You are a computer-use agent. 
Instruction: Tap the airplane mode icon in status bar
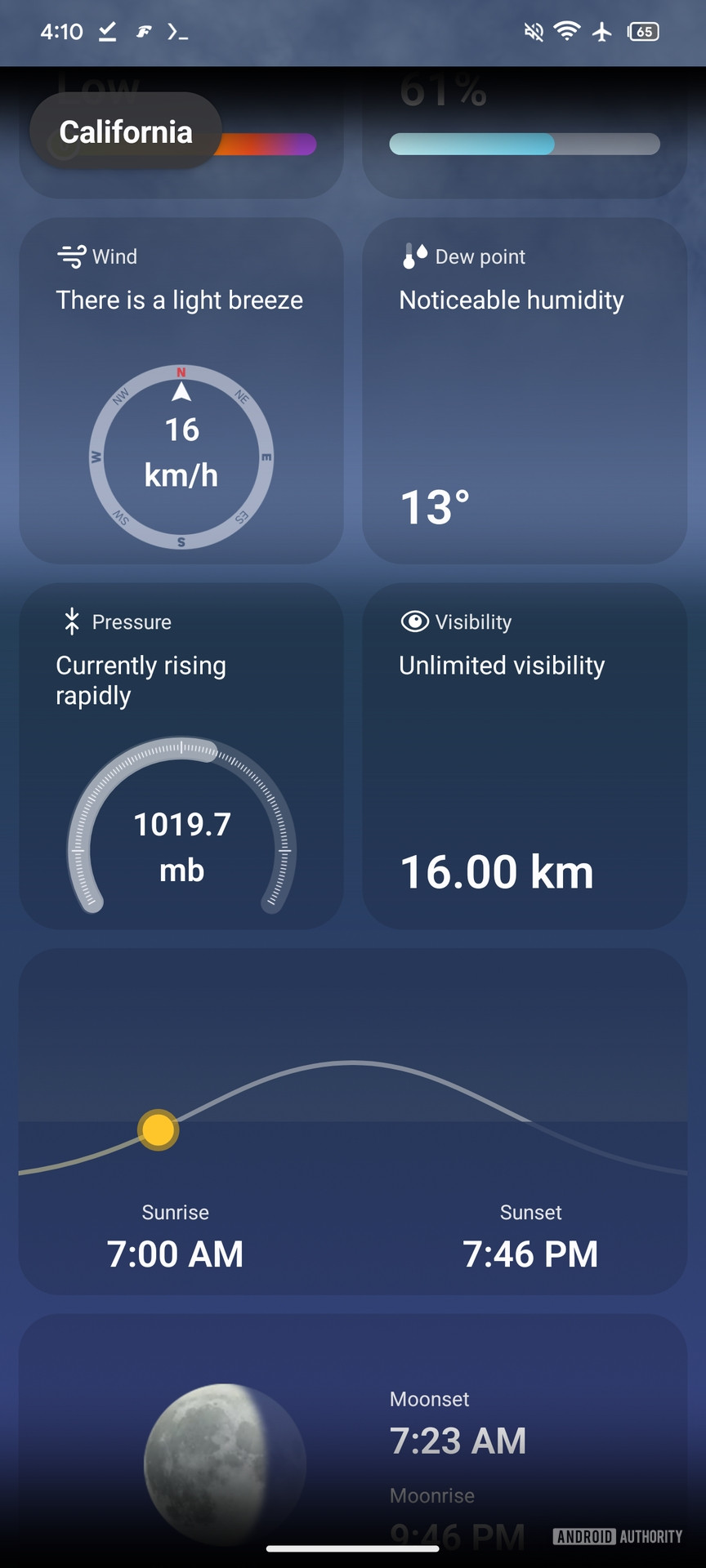tap(602, 32)
